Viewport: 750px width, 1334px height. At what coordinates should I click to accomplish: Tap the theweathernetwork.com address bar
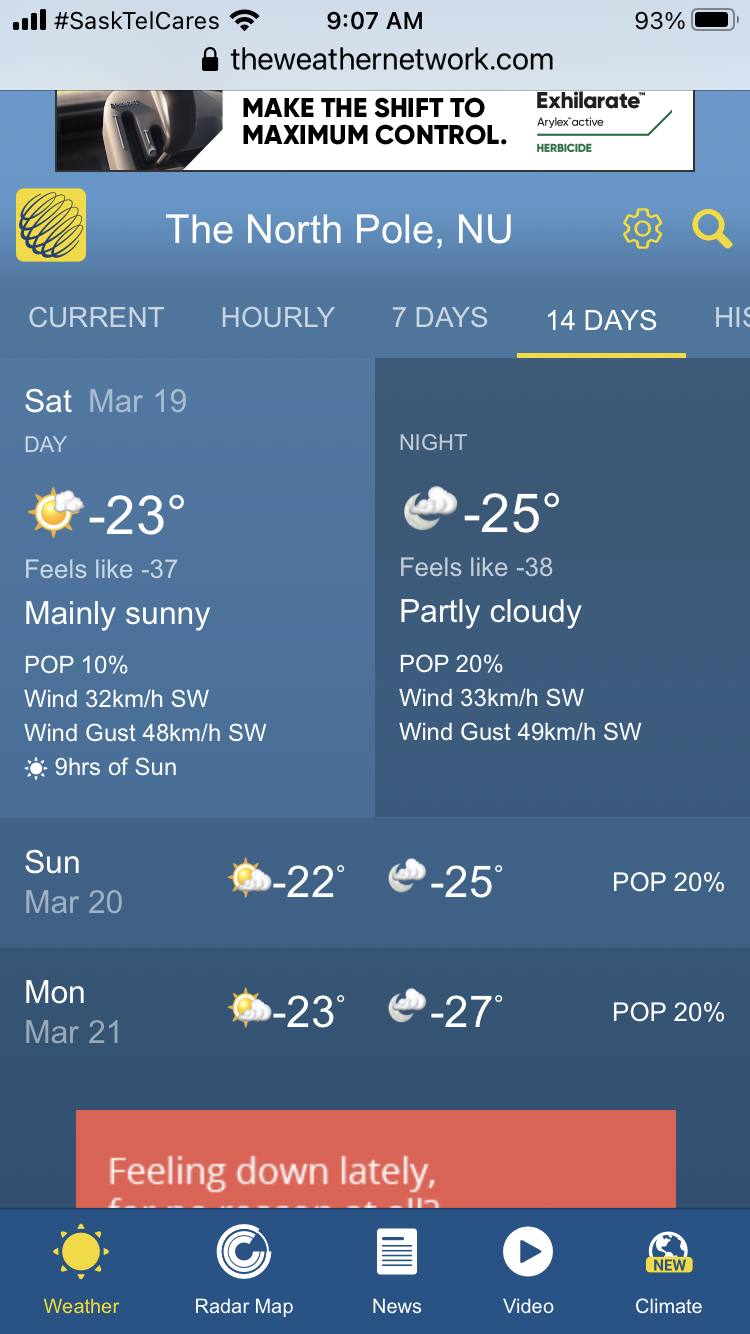[377, 59]
